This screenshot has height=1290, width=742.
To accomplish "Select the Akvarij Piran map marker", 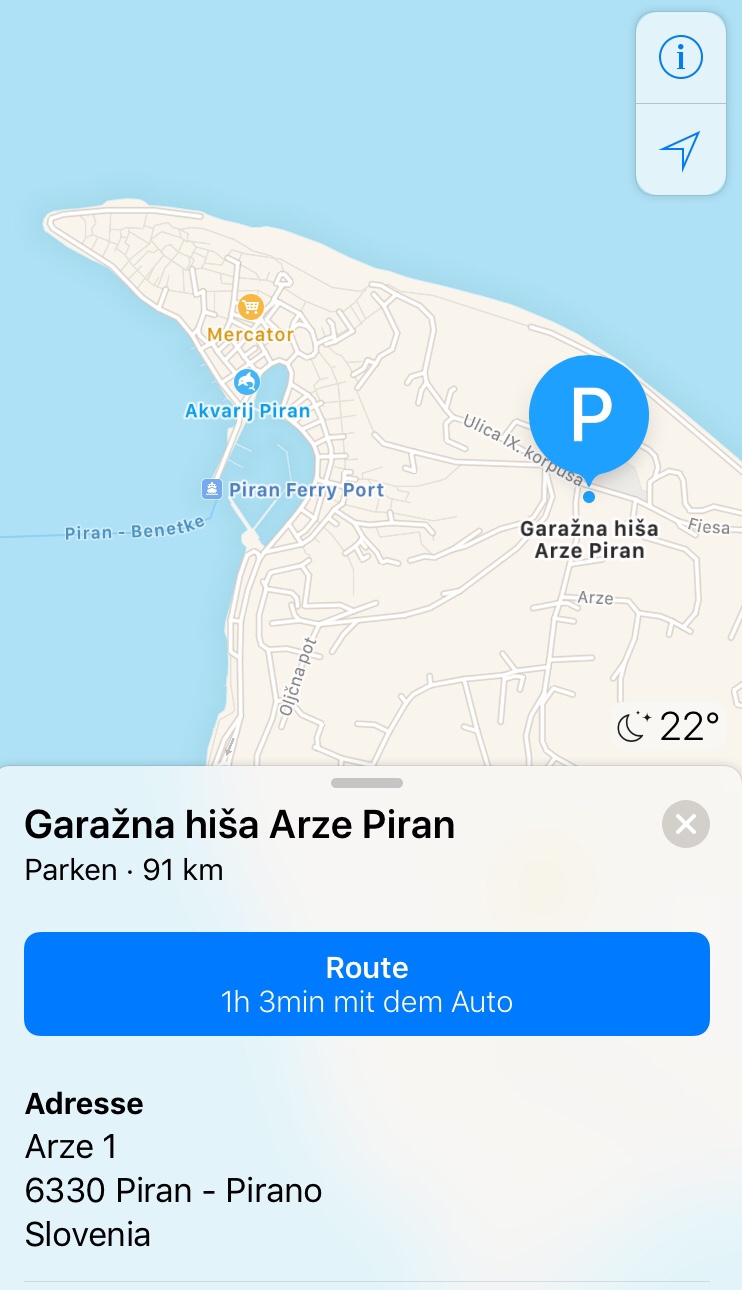I will point(247,382).
